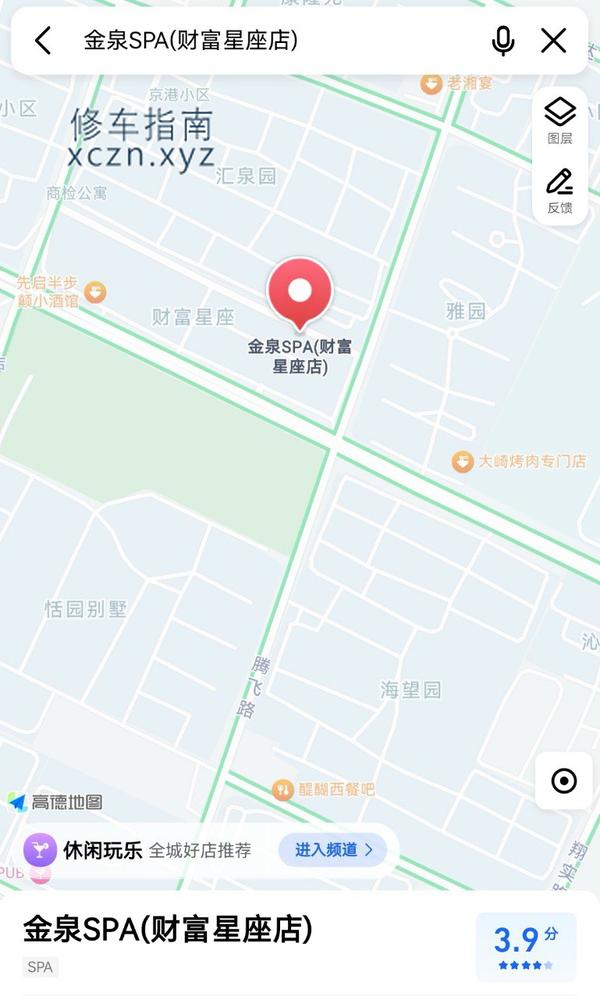Tap the red pin for 金泉SPA
The width and height of the screenshot is (600, 1000).
(x=299, y=293)
